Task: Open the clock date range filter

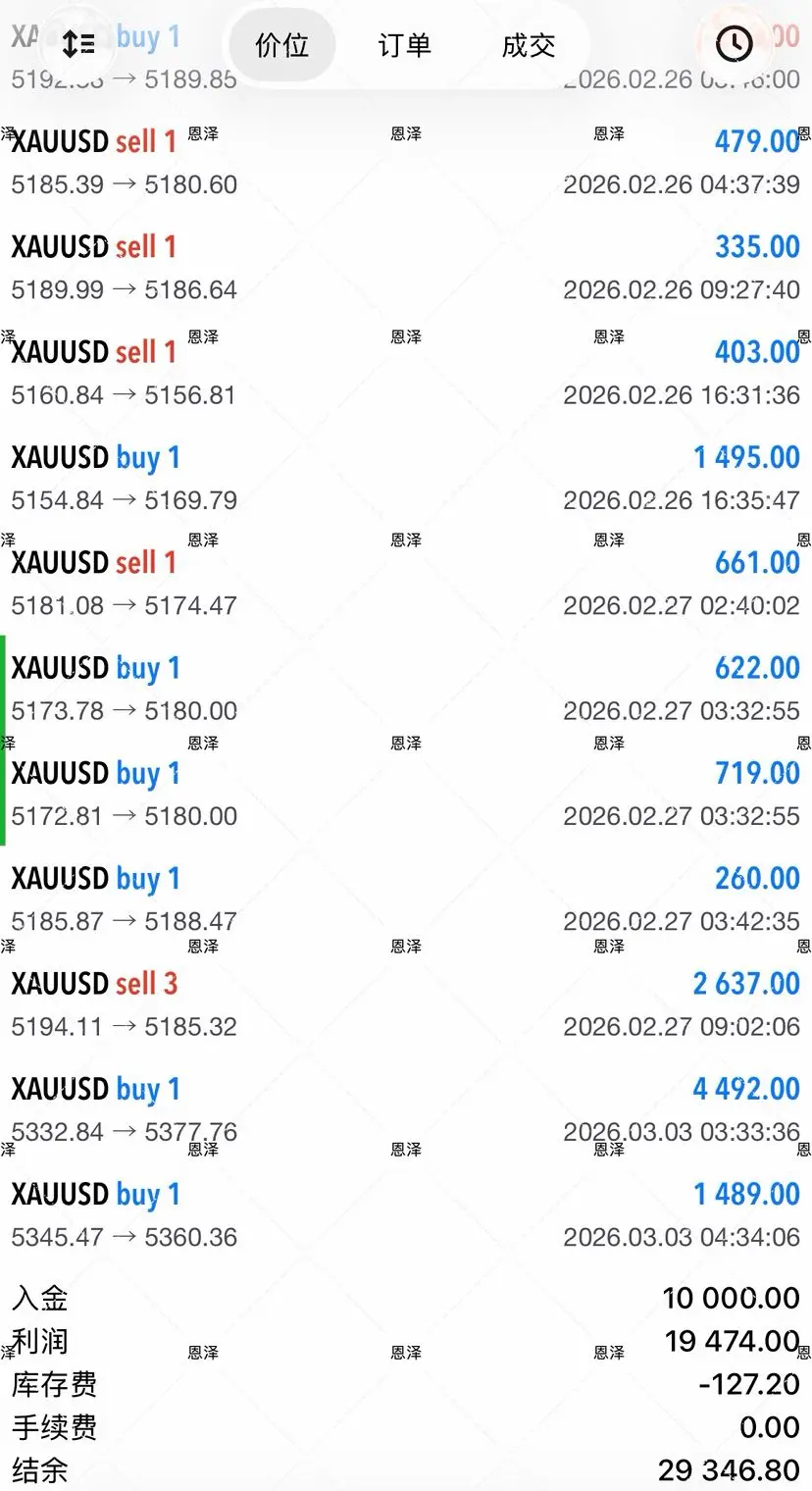Action: point(735,43)
